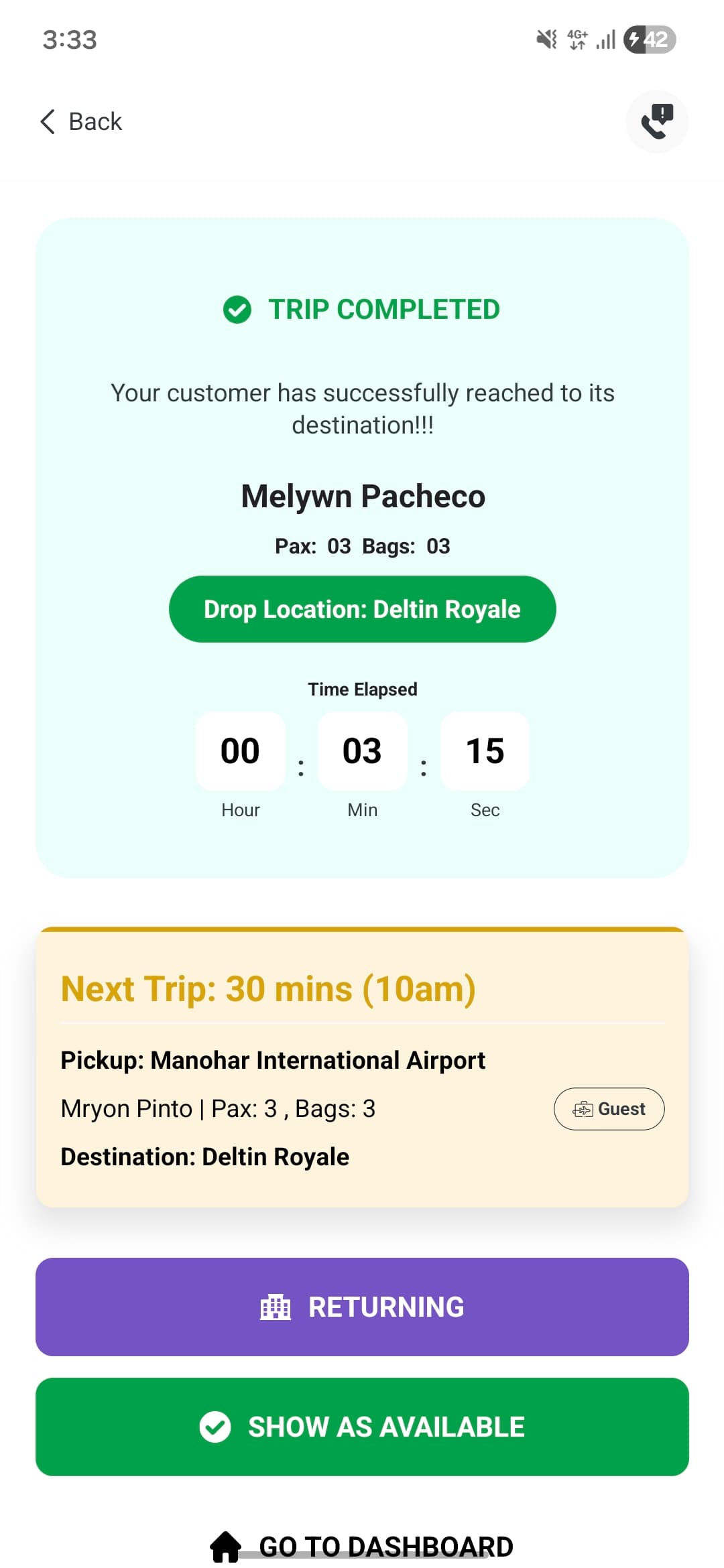This screenshot has width=724, height=1568.
Task: Tap the Guest passenger badge
Action: [x=609, y=1108]
